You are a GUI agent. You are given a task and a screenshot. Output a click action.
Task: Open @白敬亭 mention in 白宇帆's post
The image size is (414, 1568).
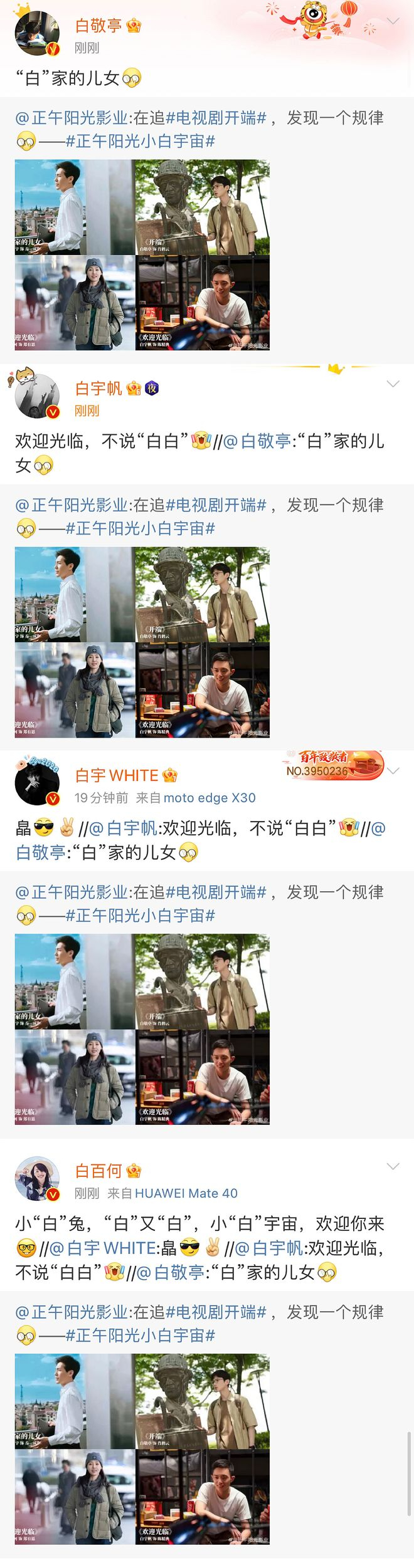click(x=257, y=442)
